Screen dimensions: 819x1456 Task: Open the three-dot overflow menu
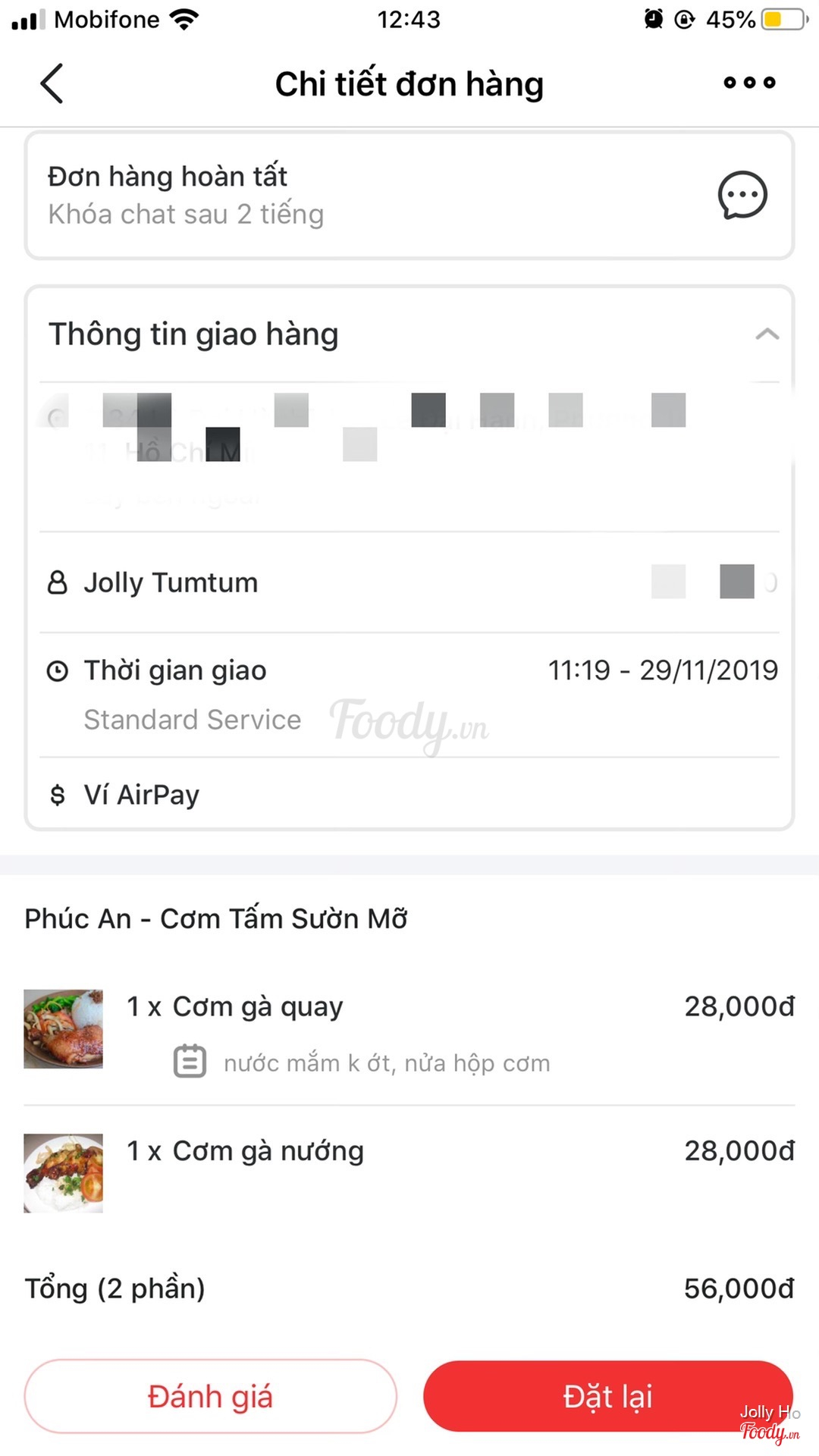[749, 83]
